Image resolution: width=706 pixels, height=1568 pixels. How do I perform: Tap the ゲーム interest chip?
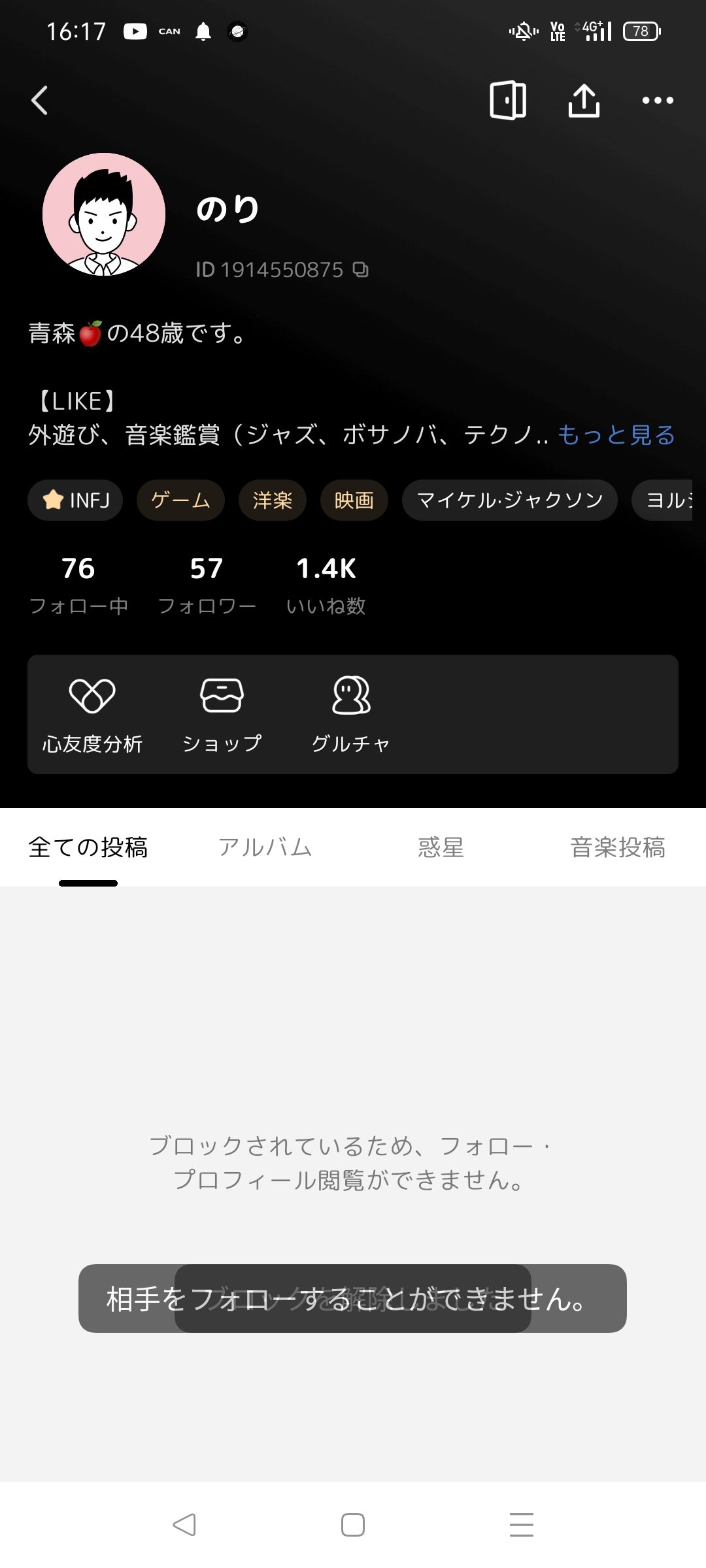(x=180, y=500)
